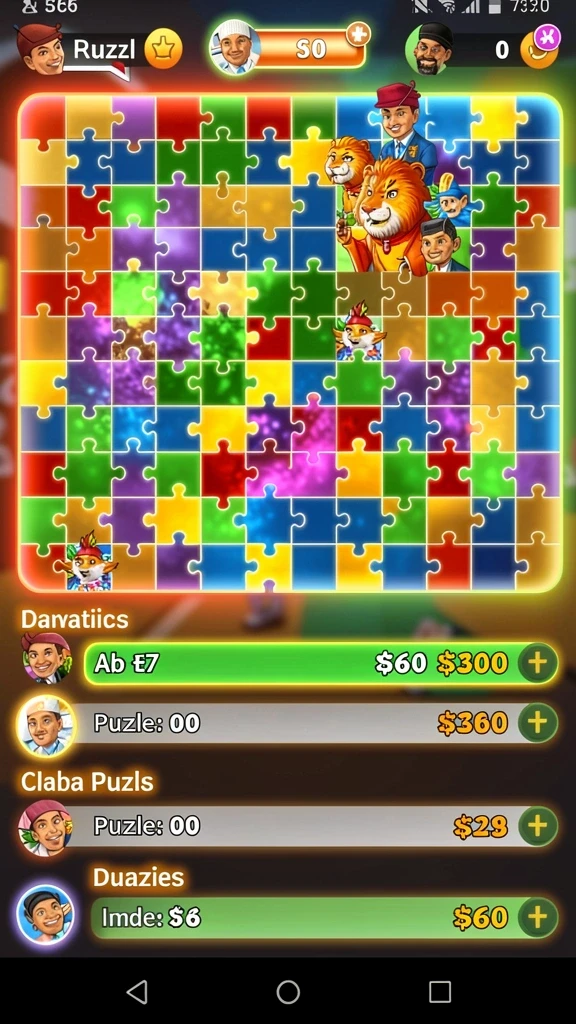Close using the purple X badge
Image resolution: width=576 pixels, height=1024 pixels.
(547, 36)
